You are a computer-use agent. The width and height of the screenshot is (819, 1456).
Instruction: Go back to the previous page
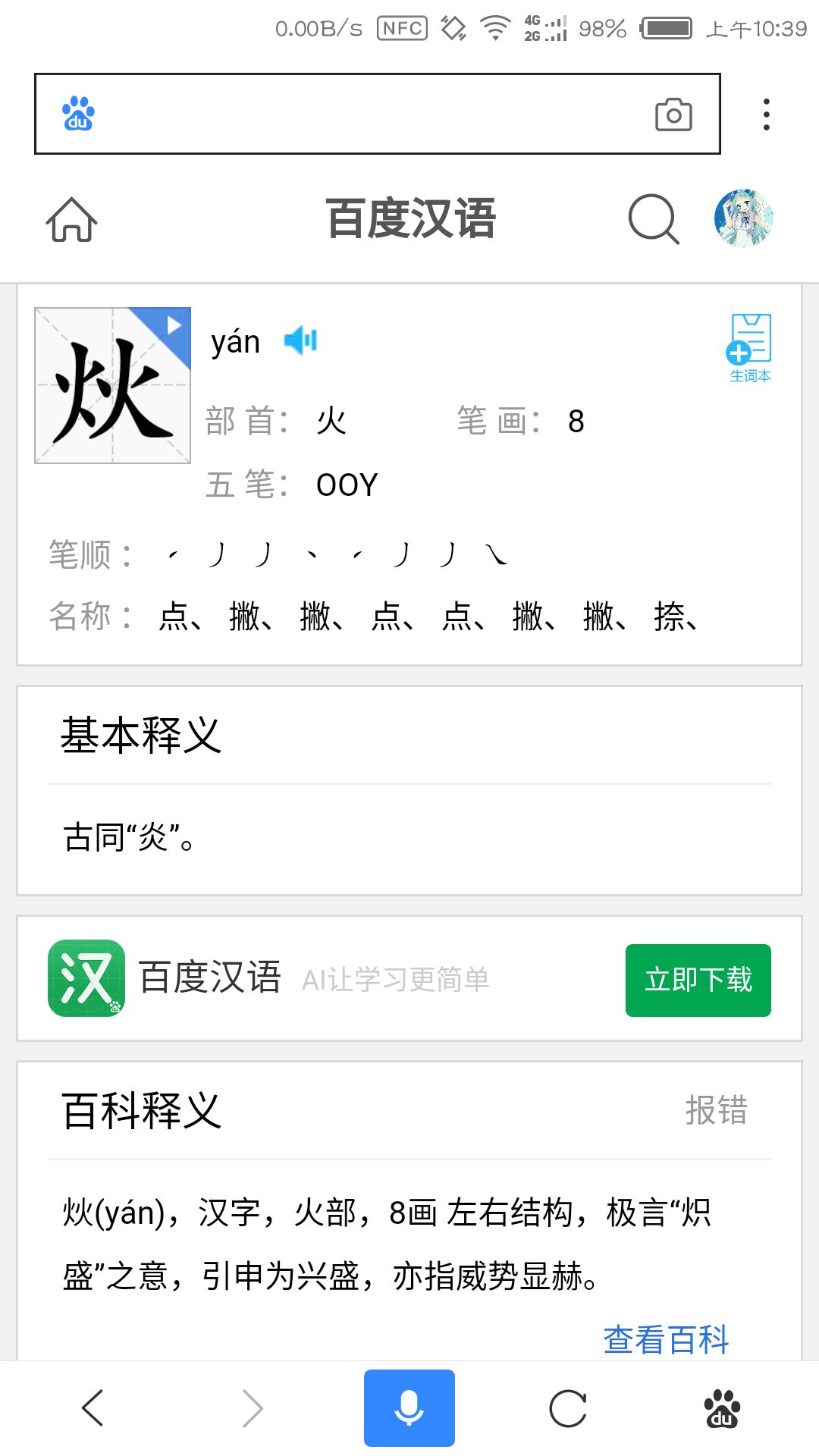93,1408
